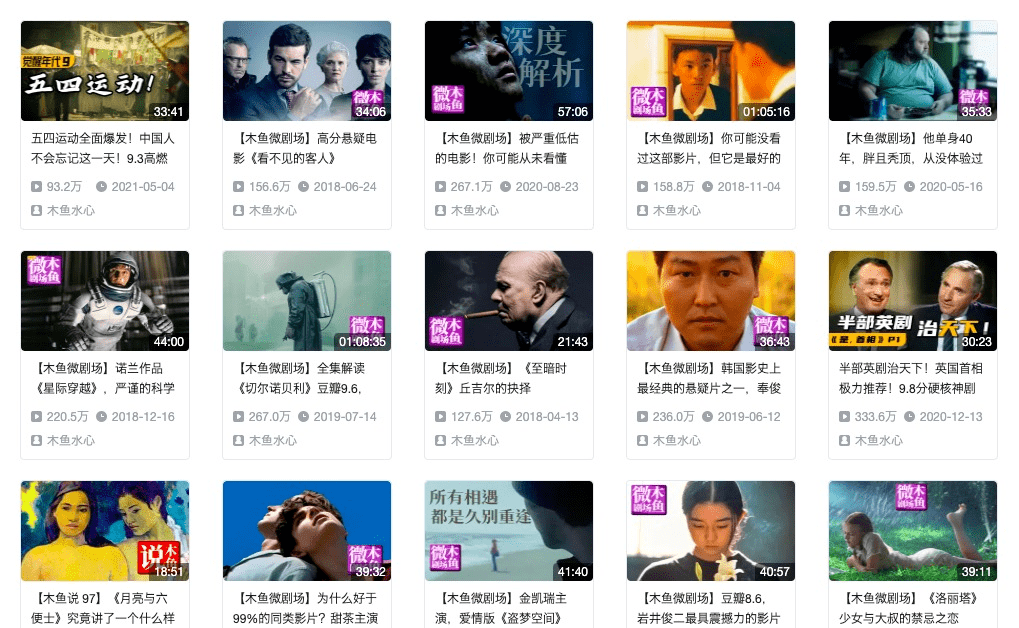Open the 01:05:16 你可能没看过这部影片 video

pos(710,71)
